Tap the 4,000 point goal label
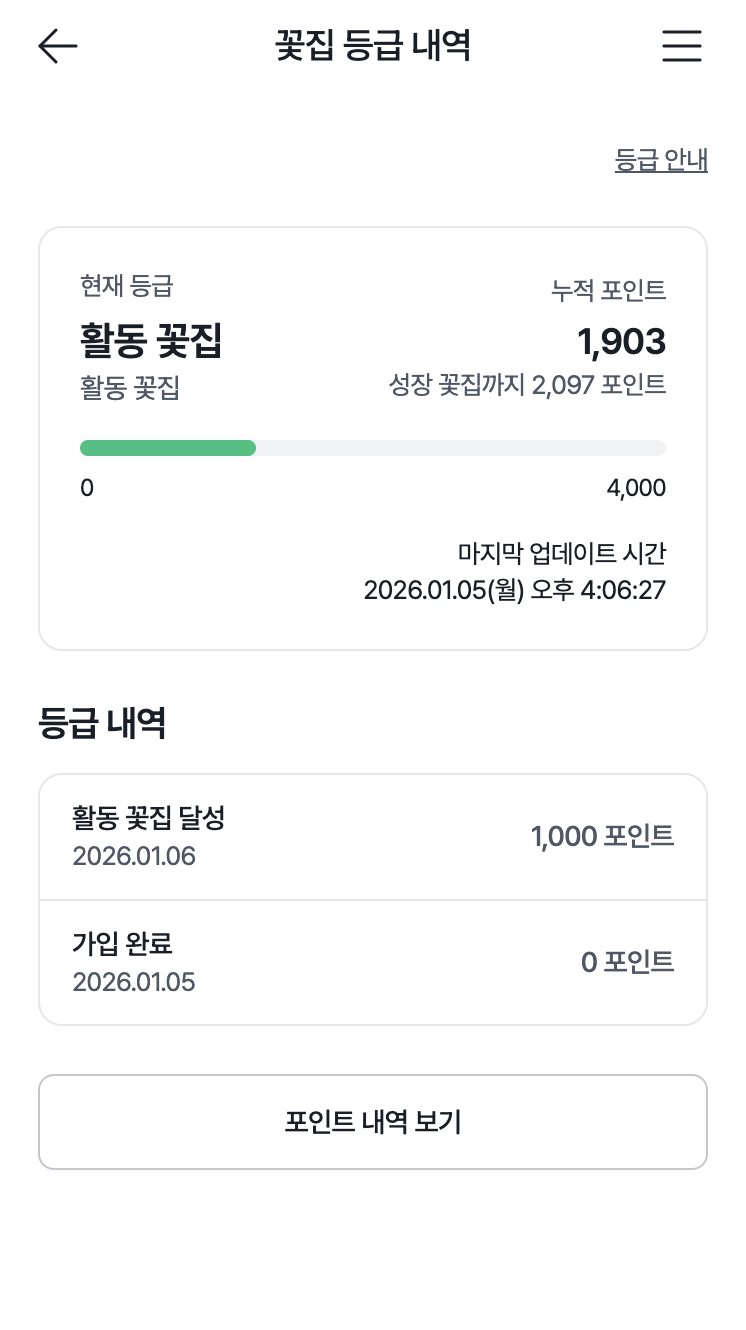The height and width of the screenshot is (1330, 746). click(x=644, y=488)
